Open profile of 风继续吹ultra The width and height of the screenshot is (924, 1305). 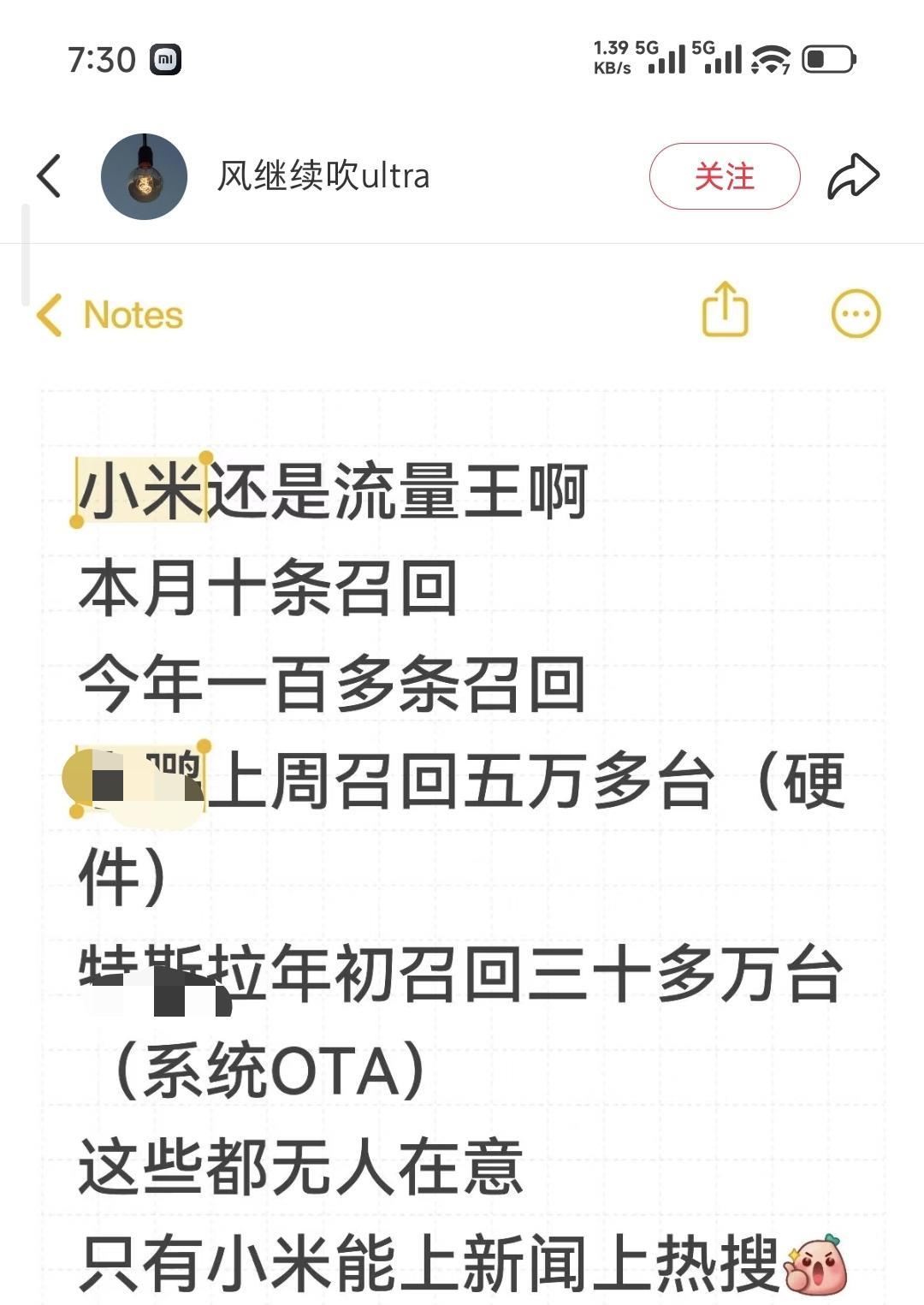pyautogui.click(x=323, y=176)
